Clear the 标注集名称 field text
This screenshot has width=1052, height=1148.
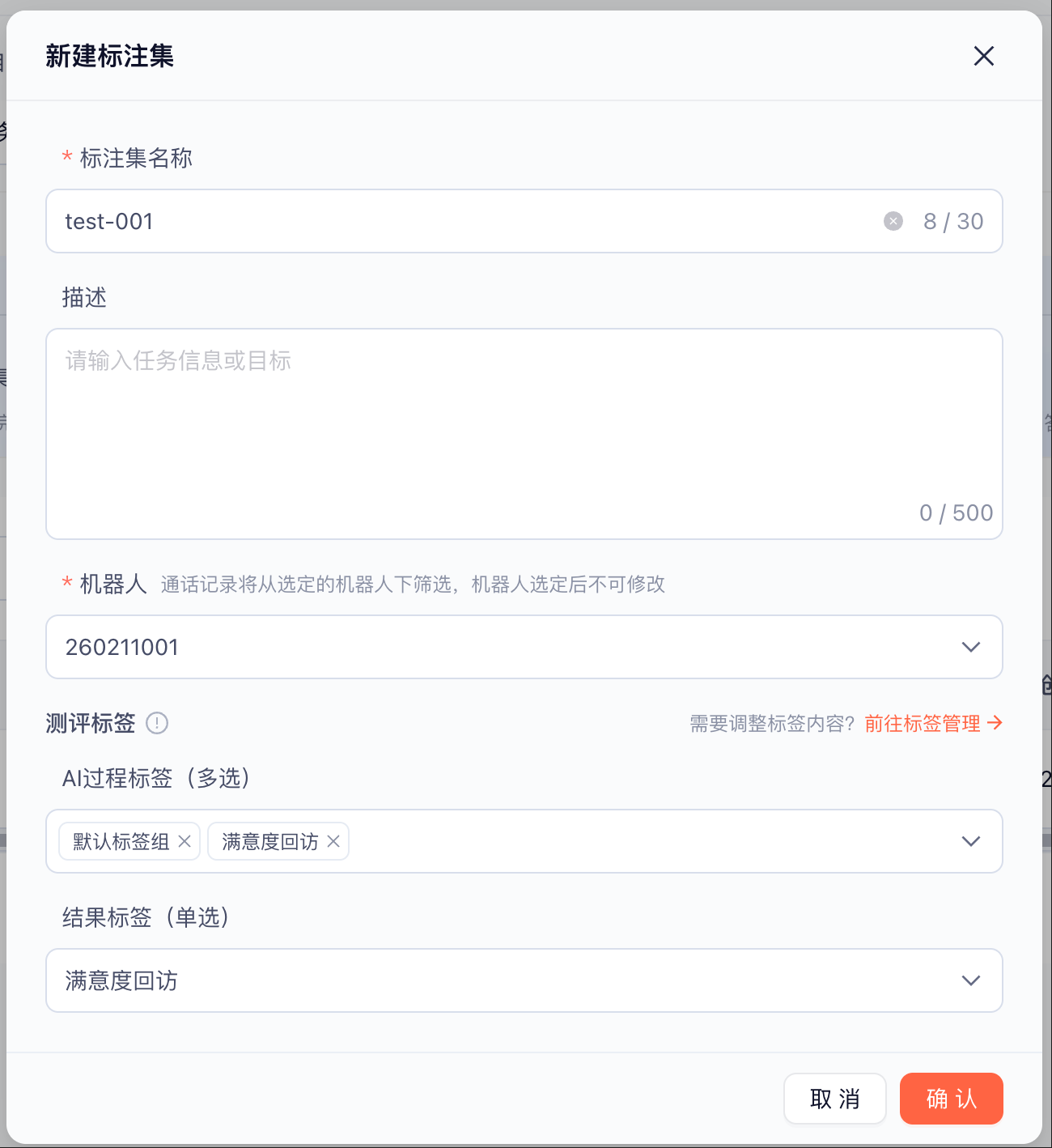coord(893,221)
